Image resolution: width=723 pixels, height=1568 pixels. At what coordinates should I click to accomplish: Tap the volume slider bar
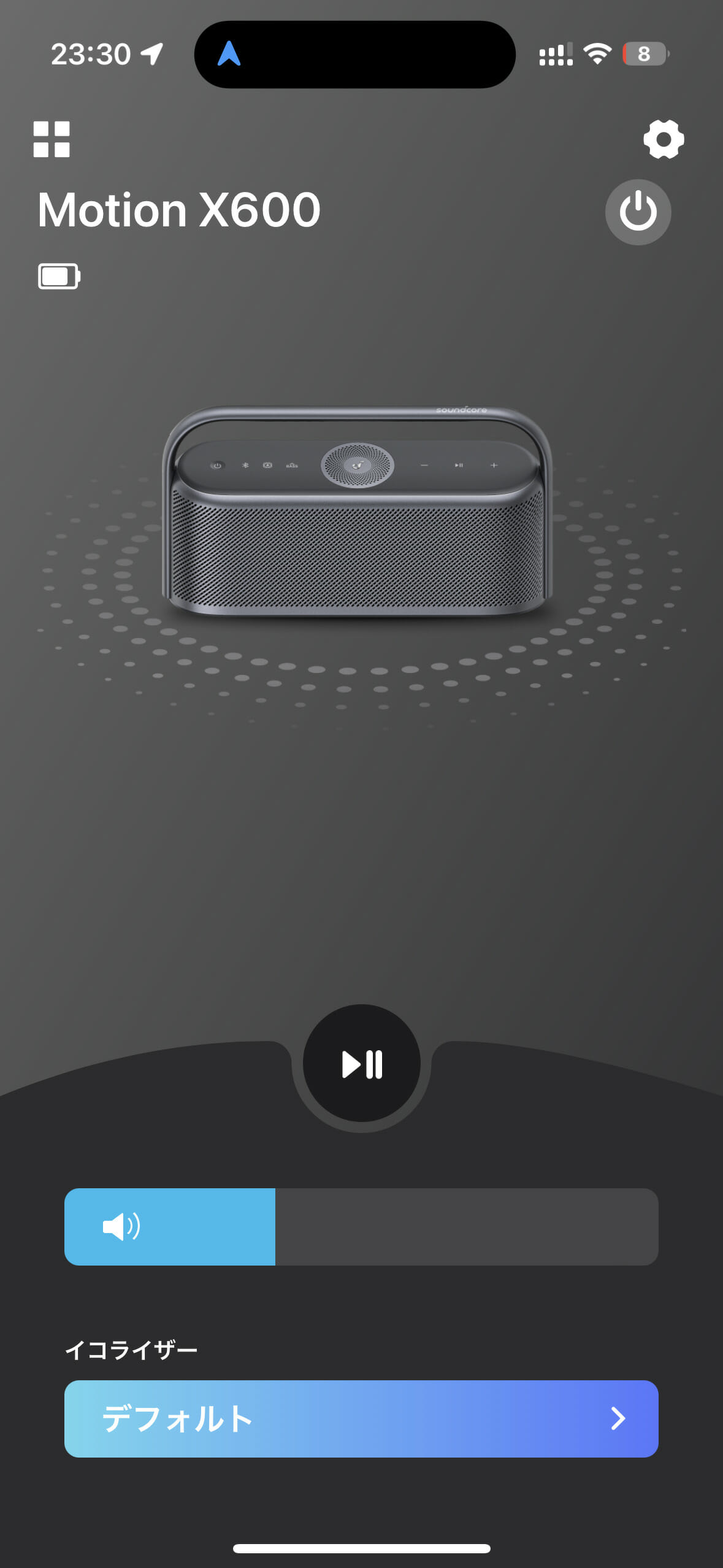(361, 1227)
